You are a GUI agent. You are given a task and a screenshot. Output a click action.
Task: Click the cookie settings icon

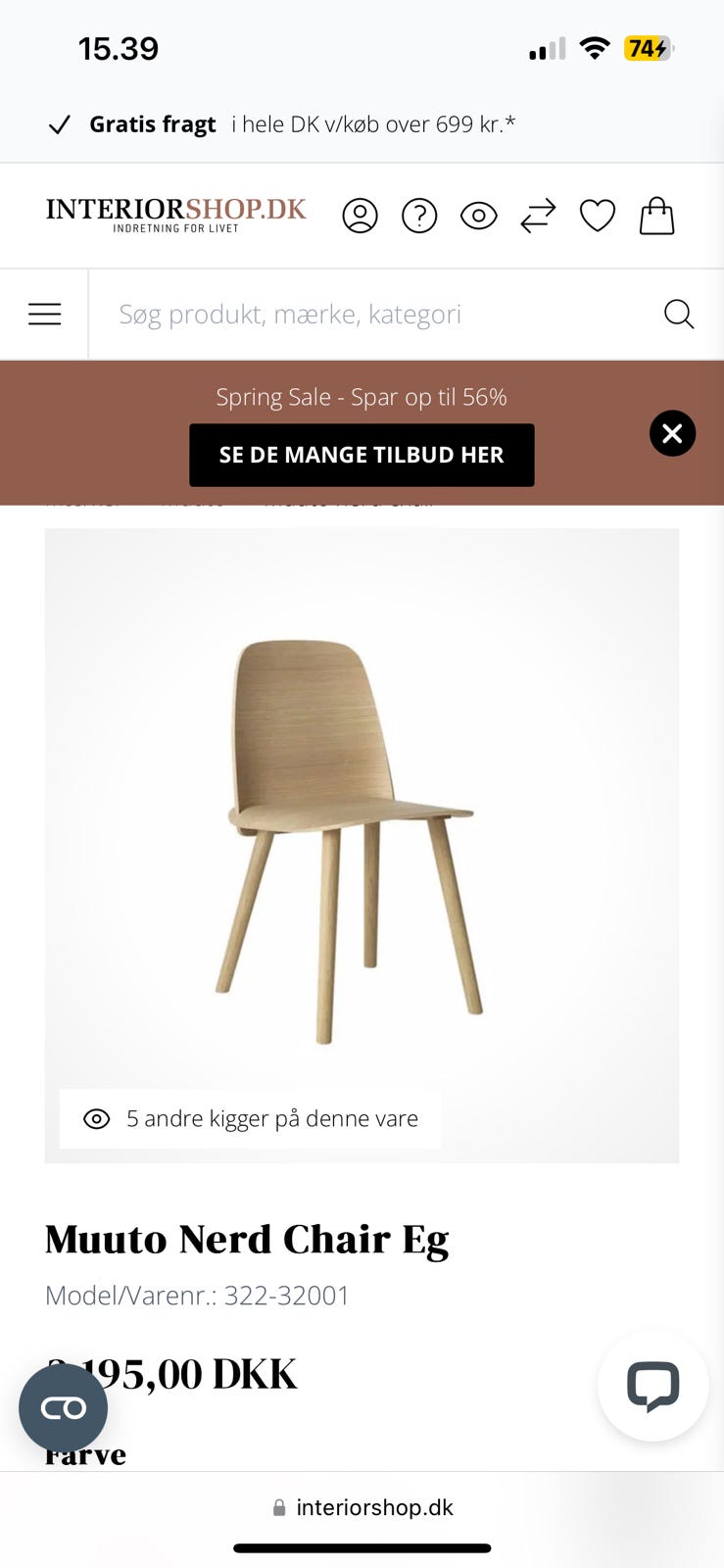[63, 1408]
